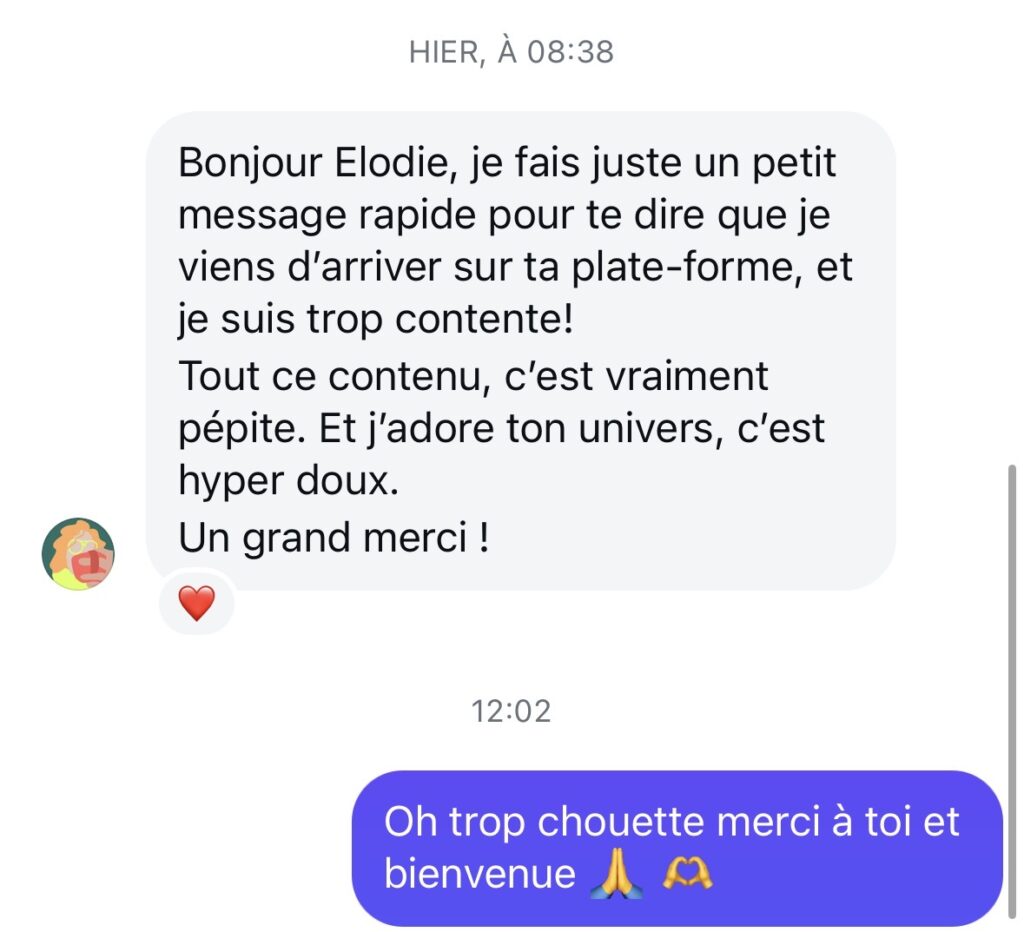Tap the red heart reaction

coord(196,603)
